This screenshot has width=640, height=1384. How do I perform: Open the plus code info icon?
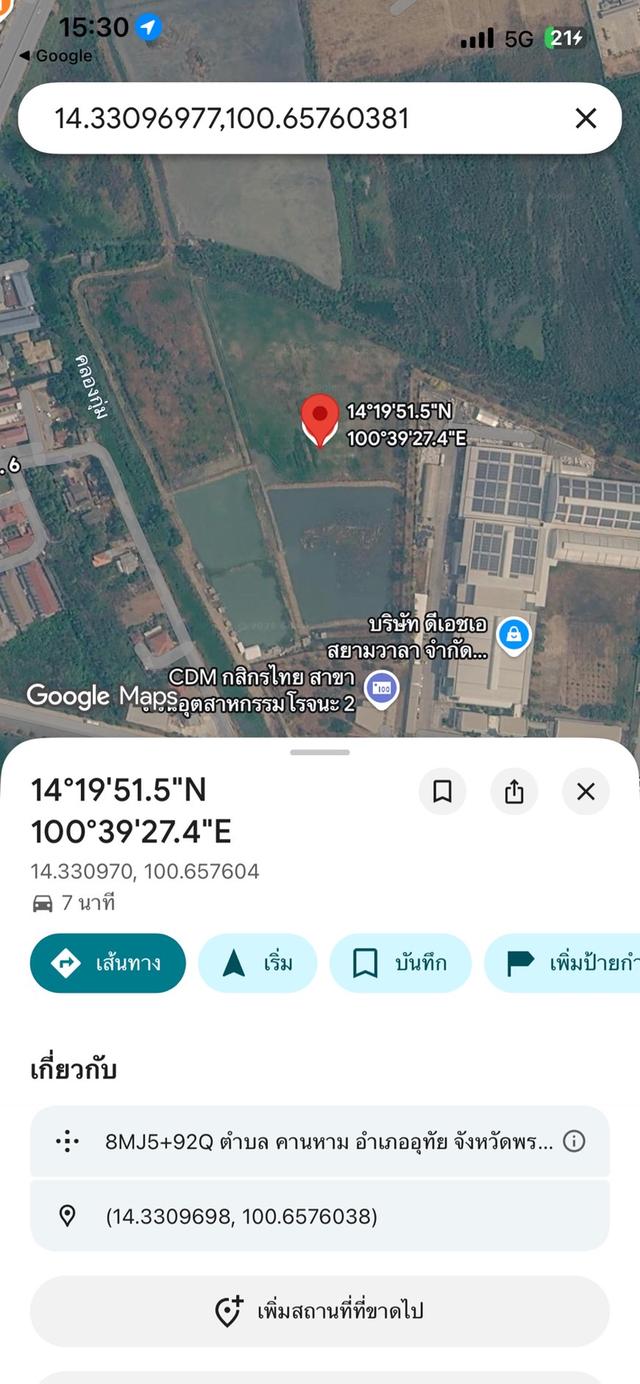pyautogui.click(x=574, y=1141)
